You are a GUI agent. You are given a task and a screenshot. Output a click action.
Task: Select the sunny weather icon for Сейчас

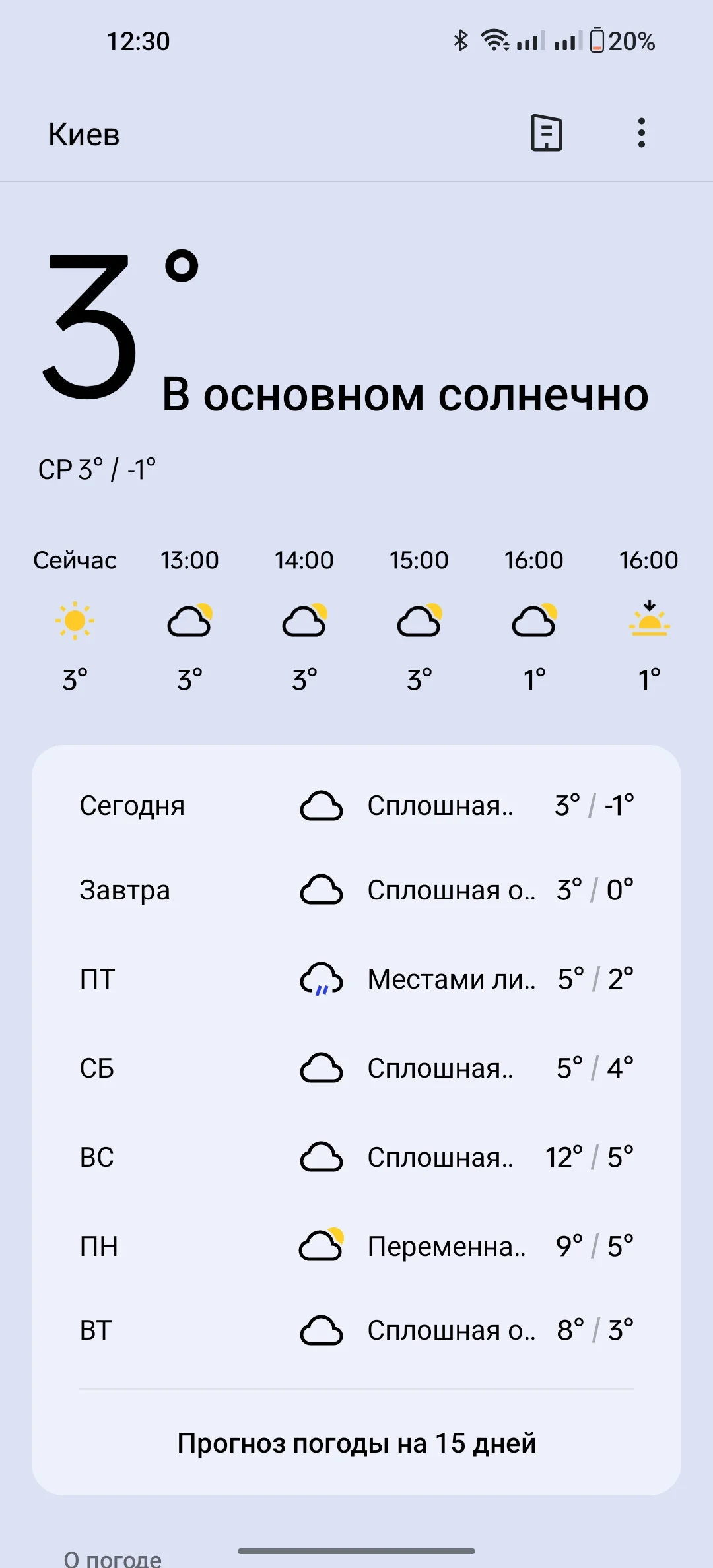75,620
